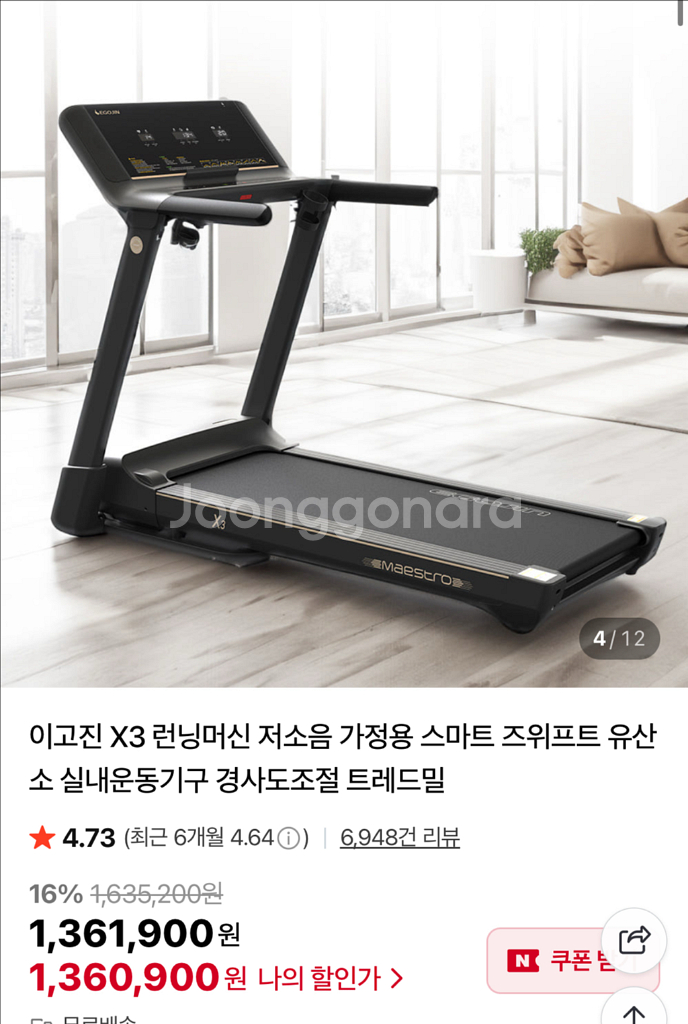The width and height of the screenshot is (688, 1024).
Task: Open the 6,948건 리뷰 reviews link
Action: [399, 837]
